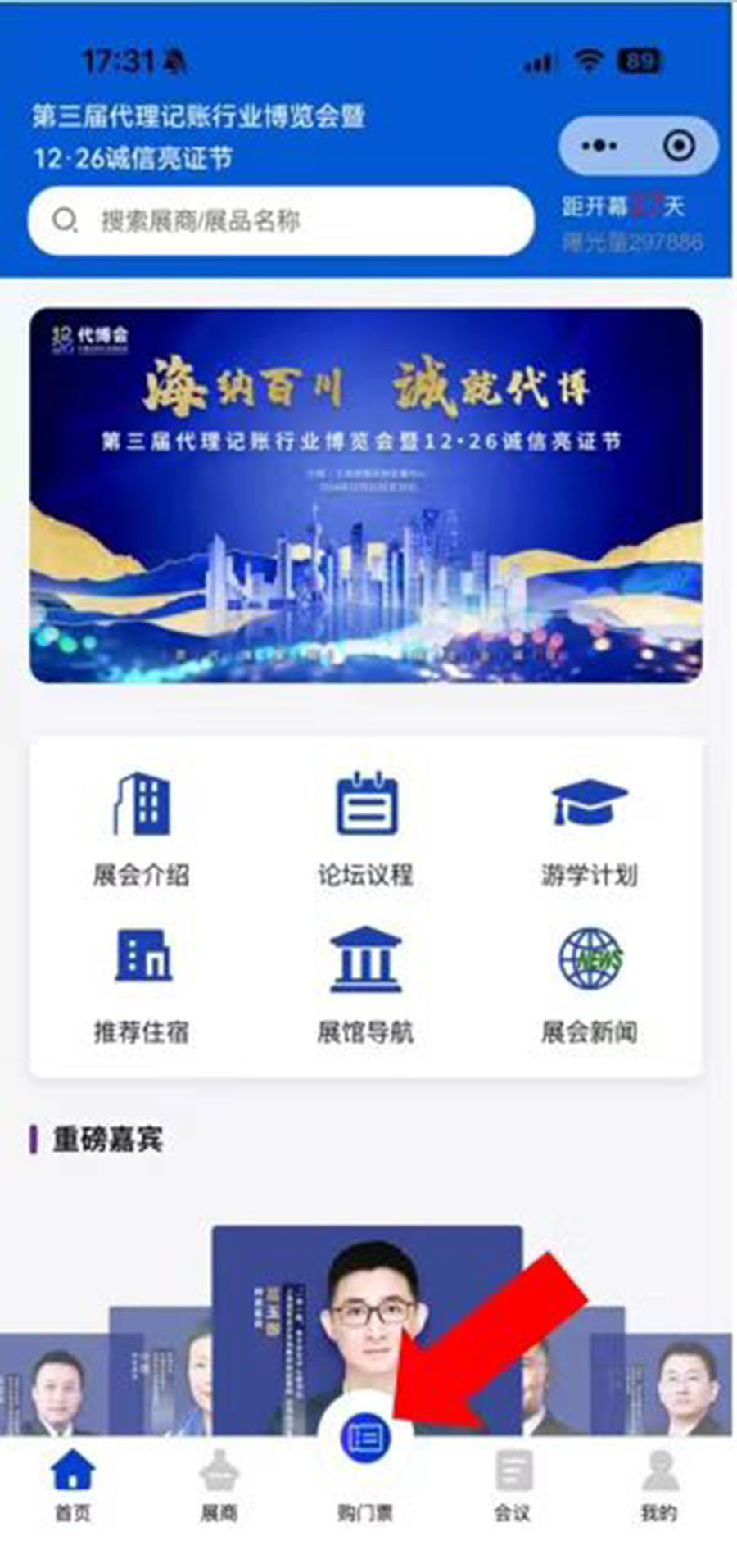This screenshot has height=1568, width=737.
Task: Tap 购门票 to buy tickets
Action: click(365, 1458)
